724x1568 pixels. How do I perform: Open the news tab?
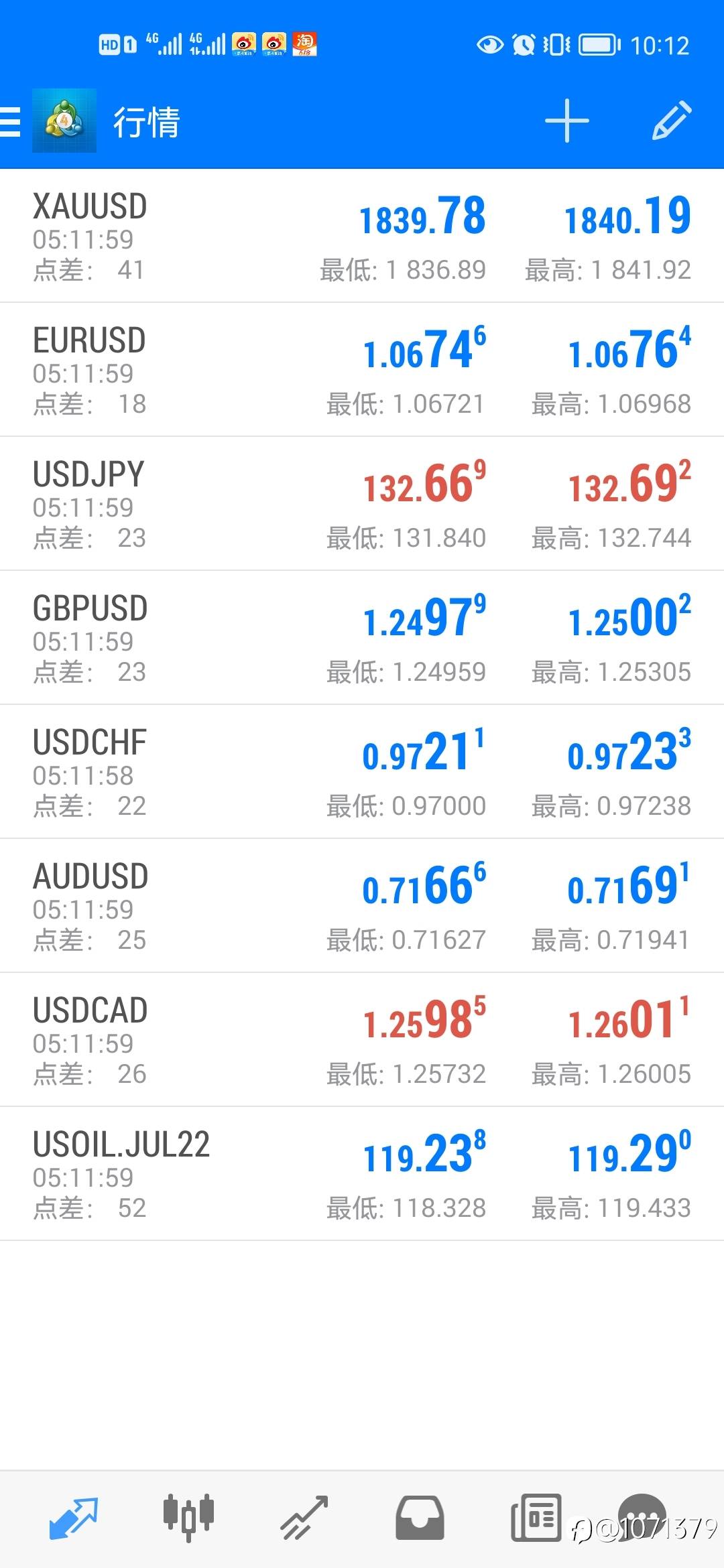(x=536, y=1517)
